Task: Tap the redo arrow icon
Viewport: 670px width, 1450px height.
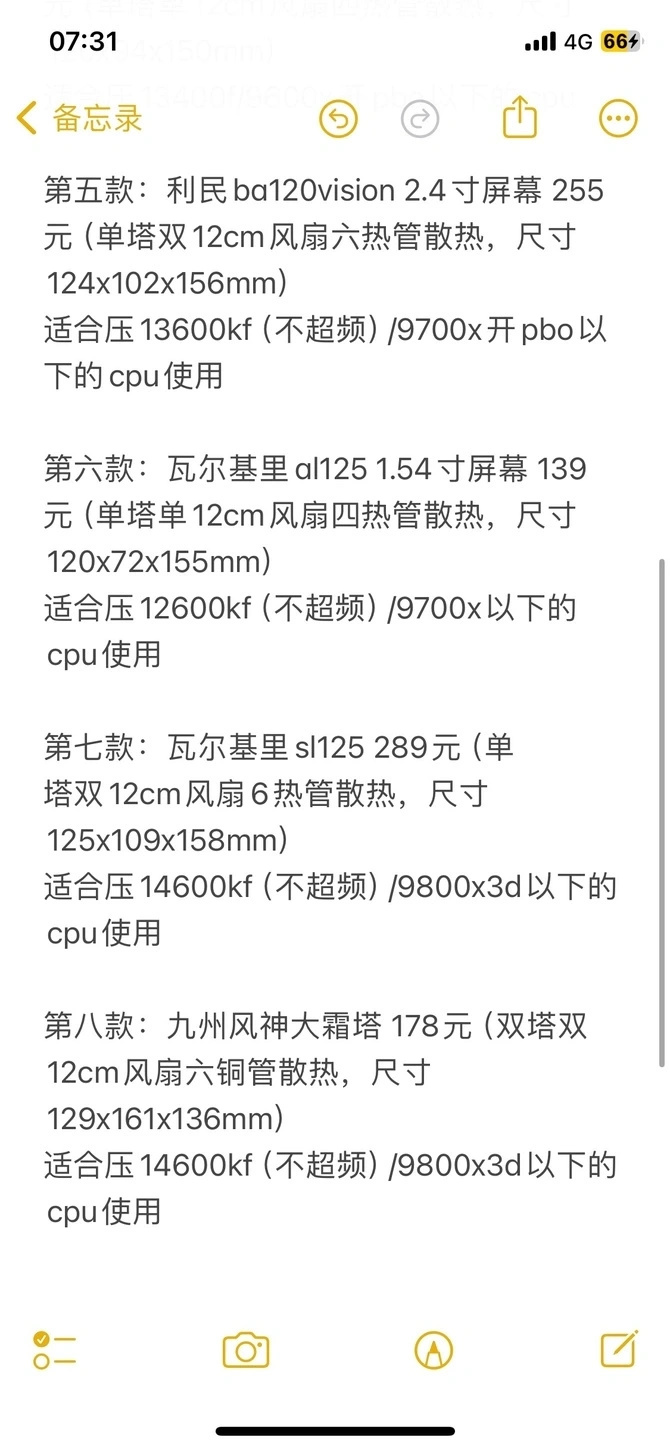Action: coord(420,120)
